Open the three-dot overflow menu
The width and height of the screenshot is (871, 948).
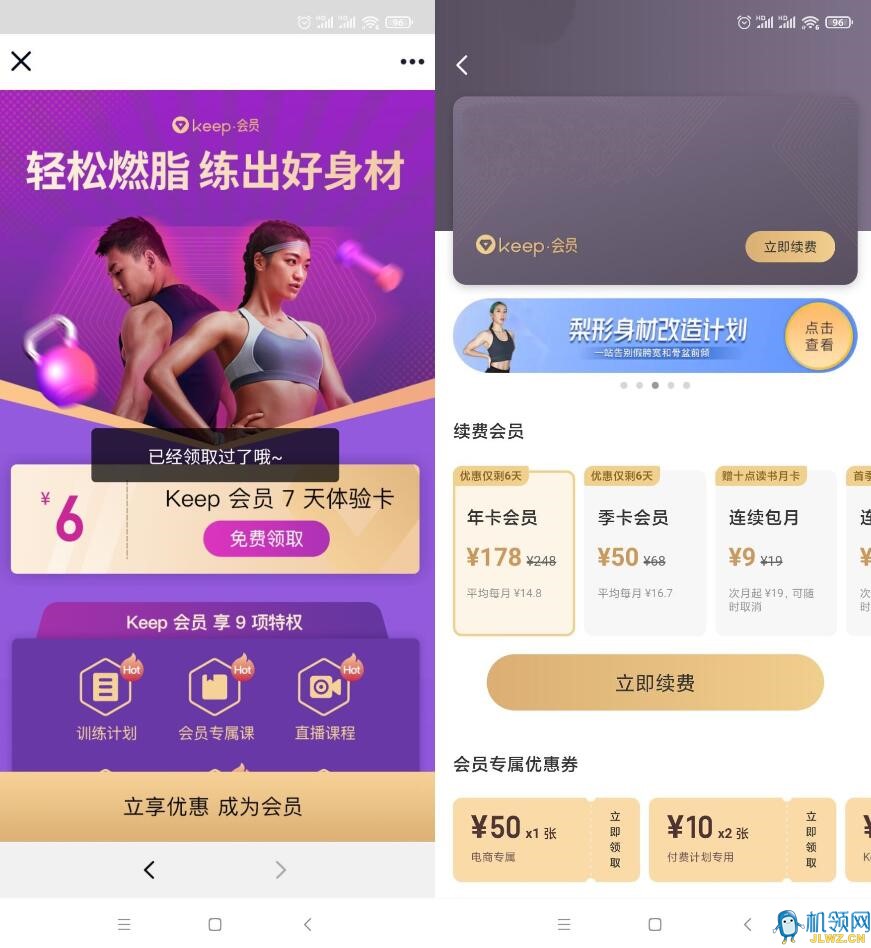412,62
